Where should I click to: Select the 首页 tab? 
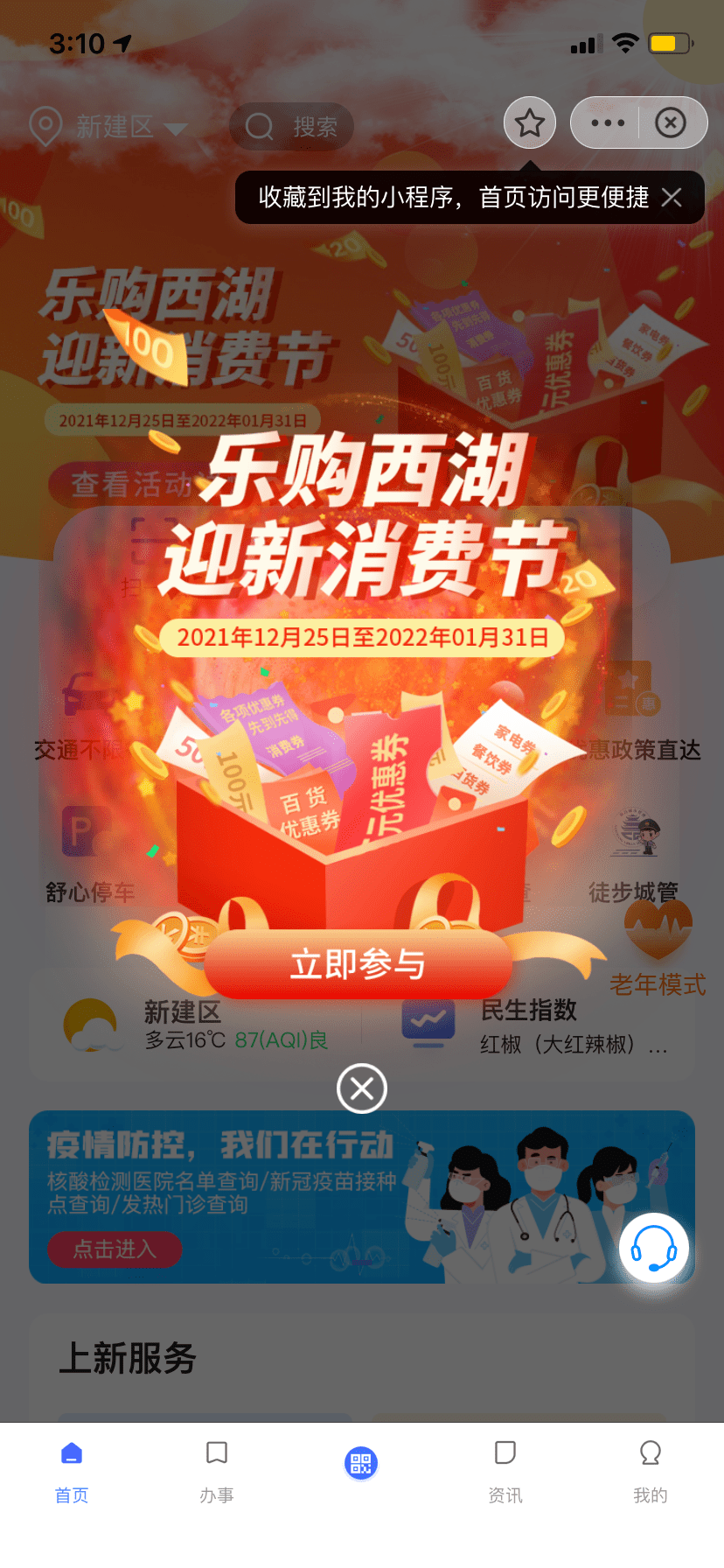click(x=72, y=1472)
